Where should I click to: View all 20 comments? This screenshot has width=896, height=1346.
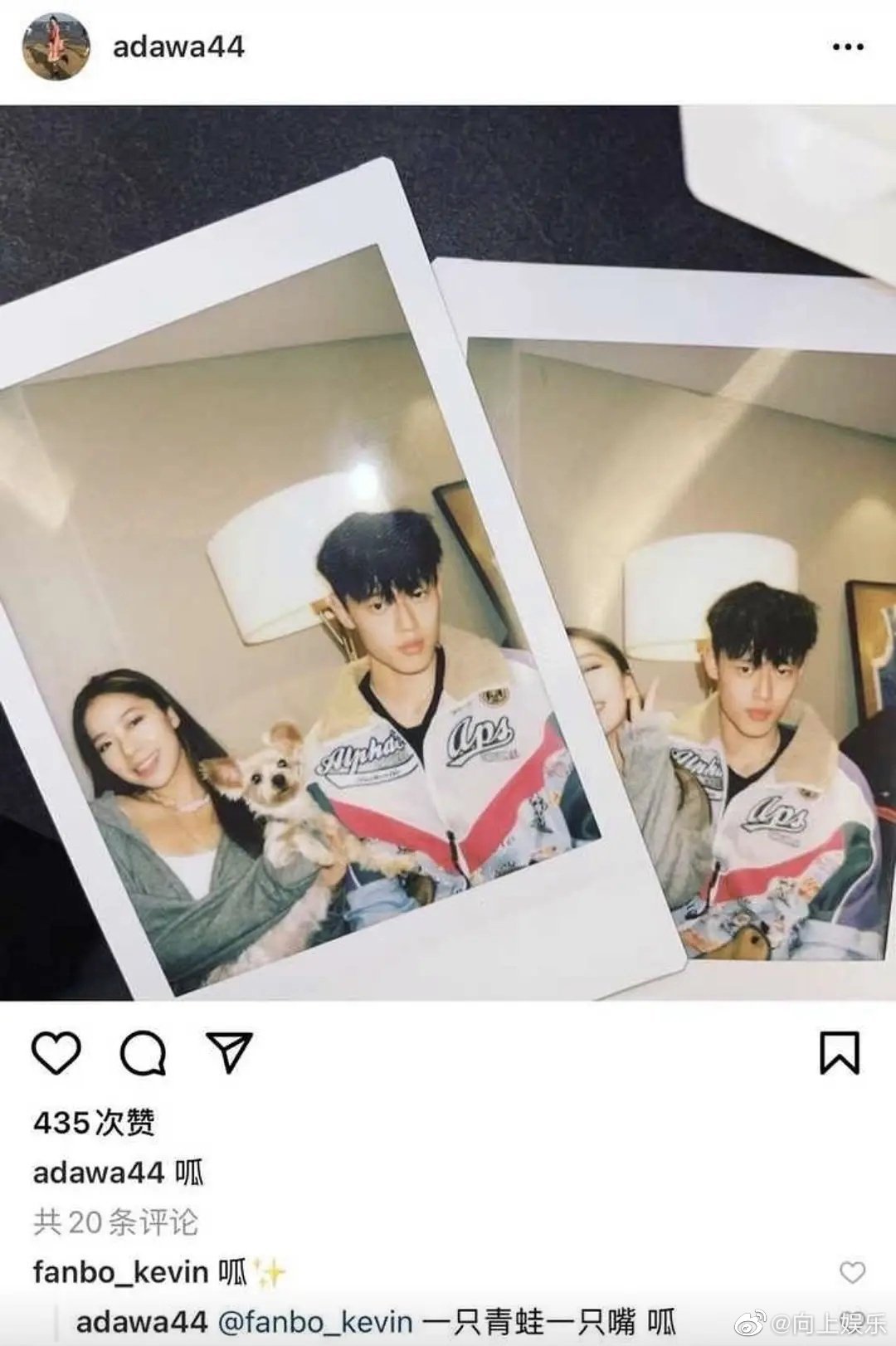pyautogui.click(x=116, y=1222)
